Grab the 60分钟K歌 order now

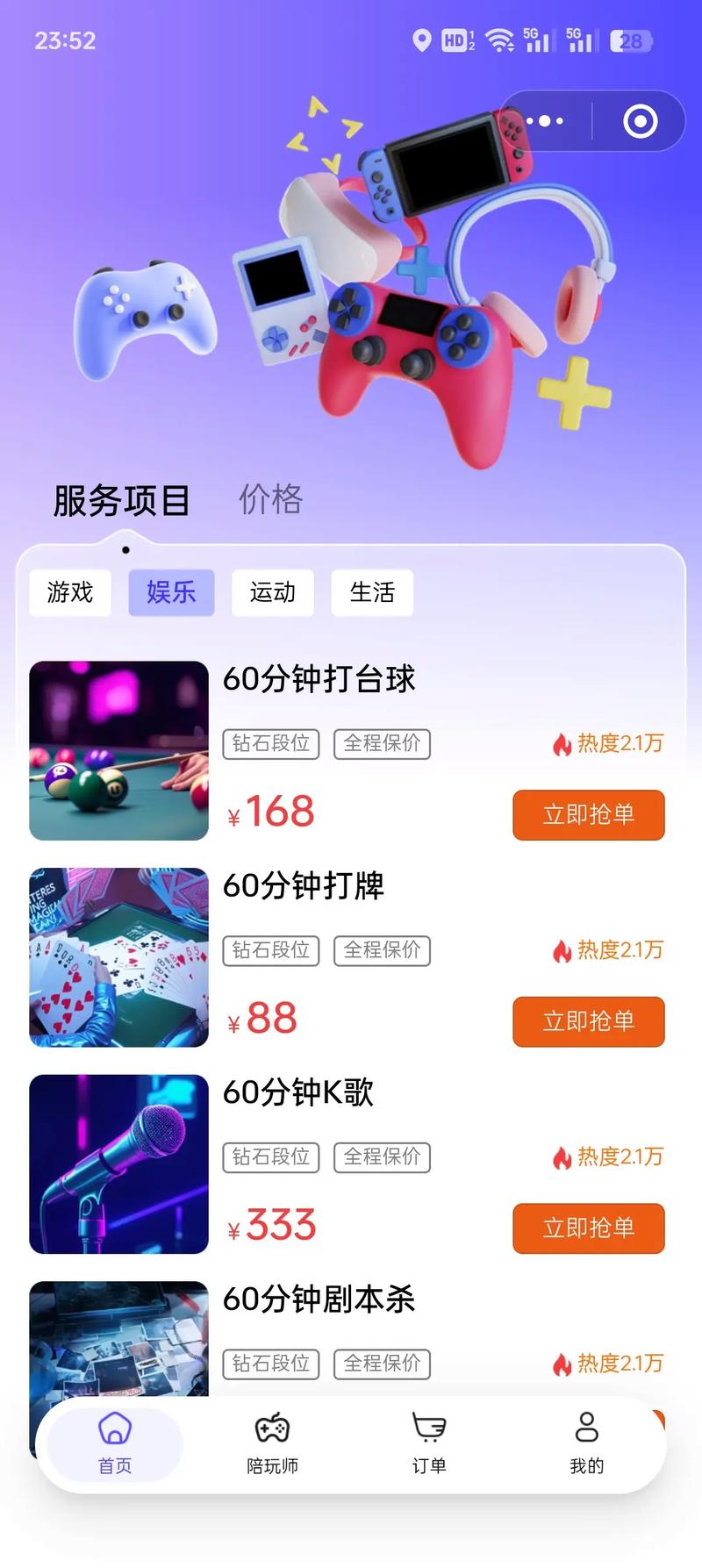point(588,1228)
